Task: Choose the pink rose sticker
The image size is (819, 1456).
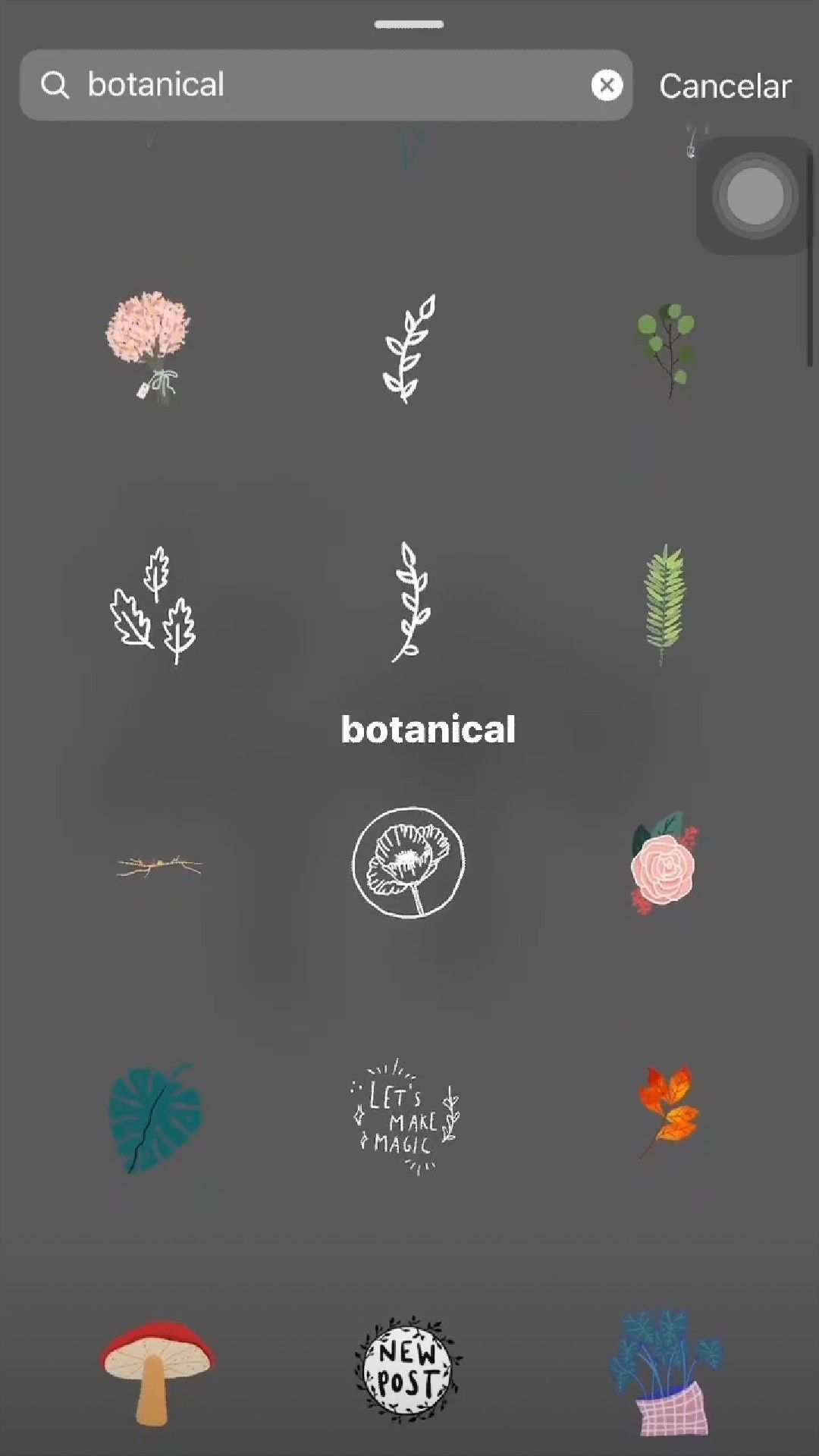Action: (x=664, y=863)
